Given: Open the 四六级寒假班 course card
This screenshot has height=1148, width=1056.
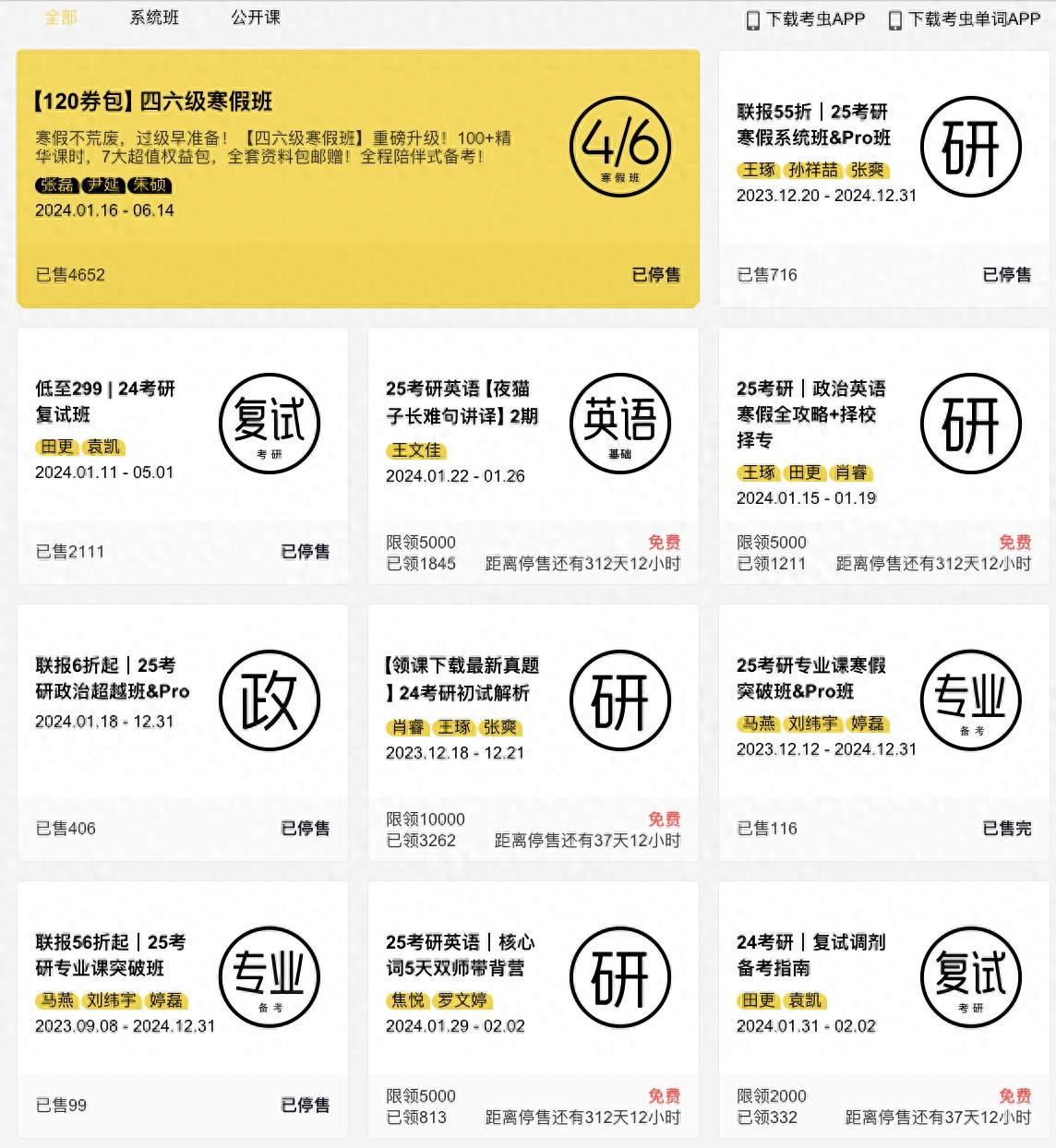Looking at the screenshot, I should 357,178.
